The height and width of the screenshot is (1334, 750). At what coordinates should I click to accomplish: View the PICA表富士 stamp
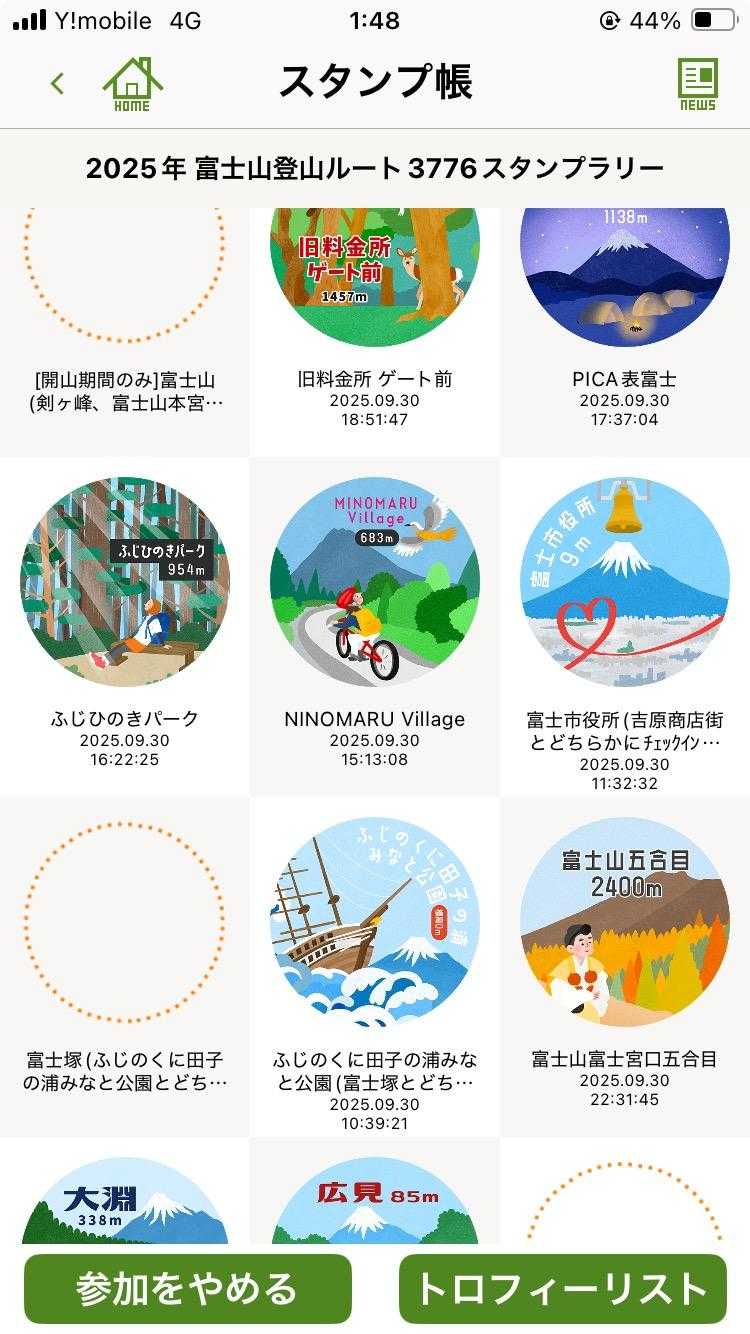(x=625, y=270)
